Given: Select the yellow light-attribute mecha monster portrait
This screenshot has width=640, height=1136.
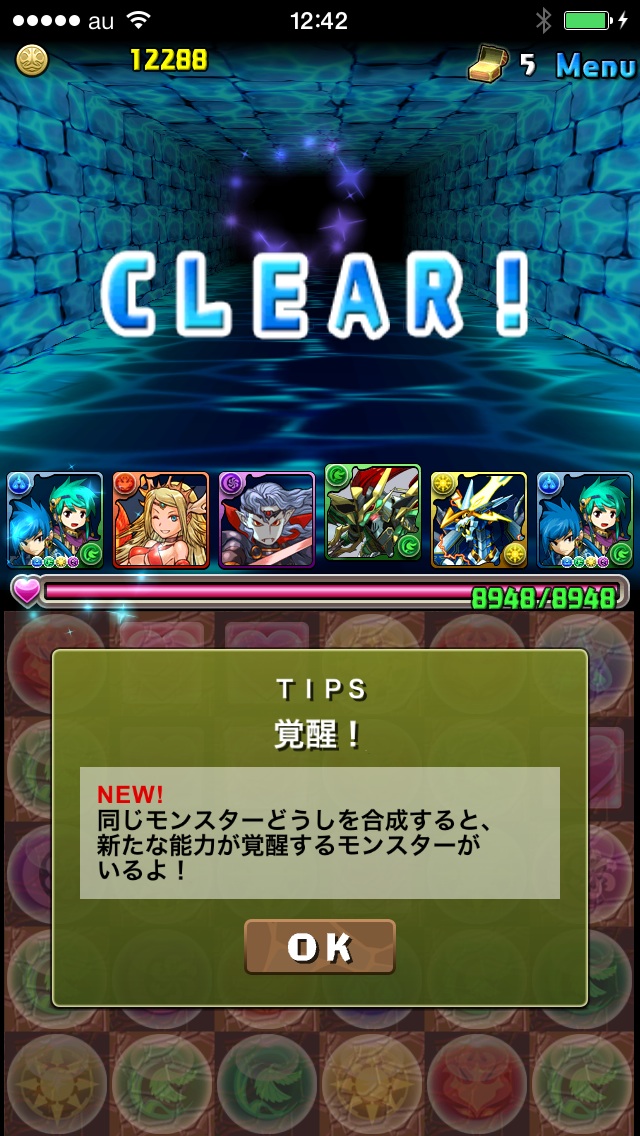Looking at the screenshot, I should click(479, 520).
